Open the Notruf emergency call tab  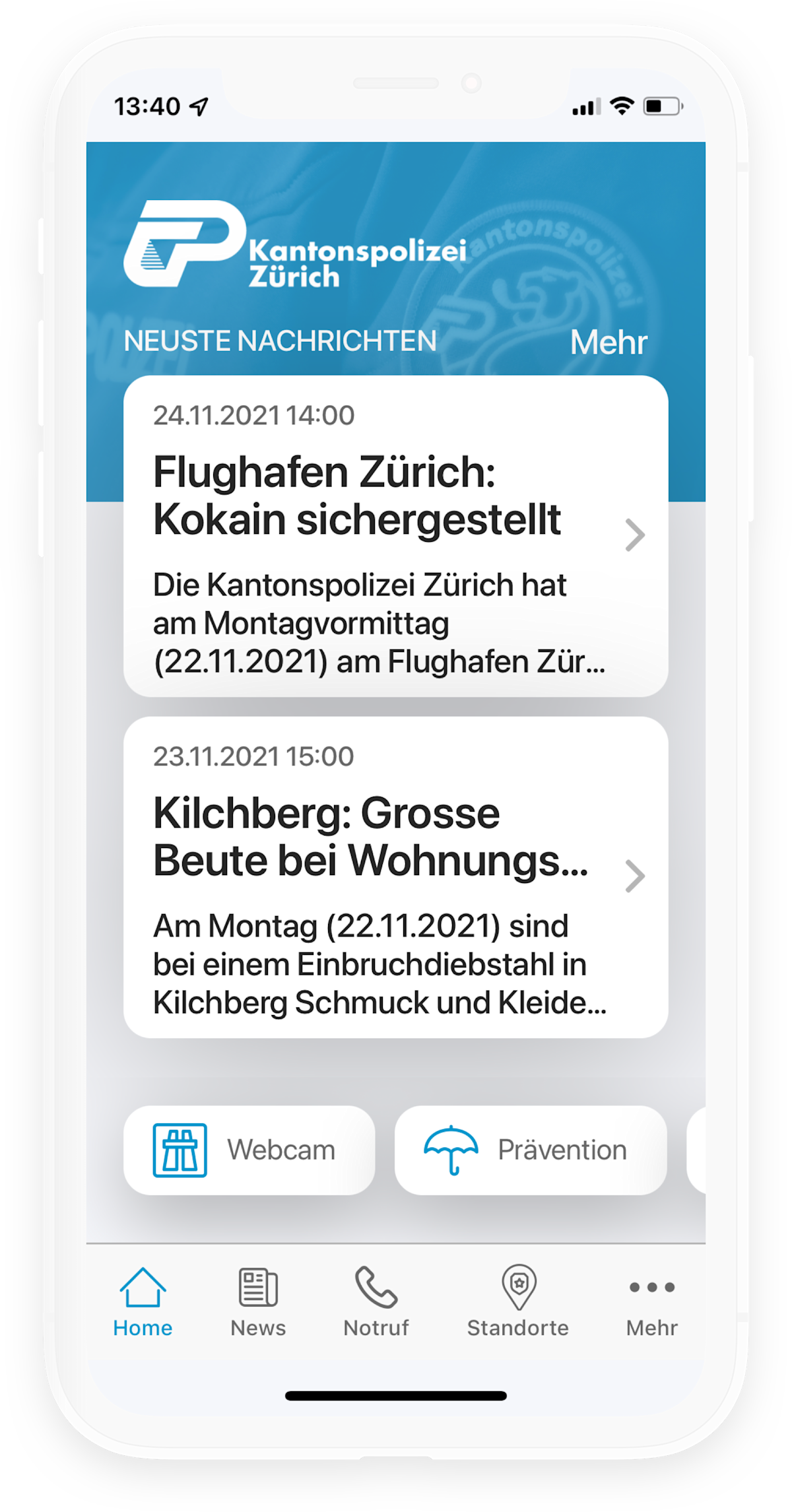click(376, 1301)
